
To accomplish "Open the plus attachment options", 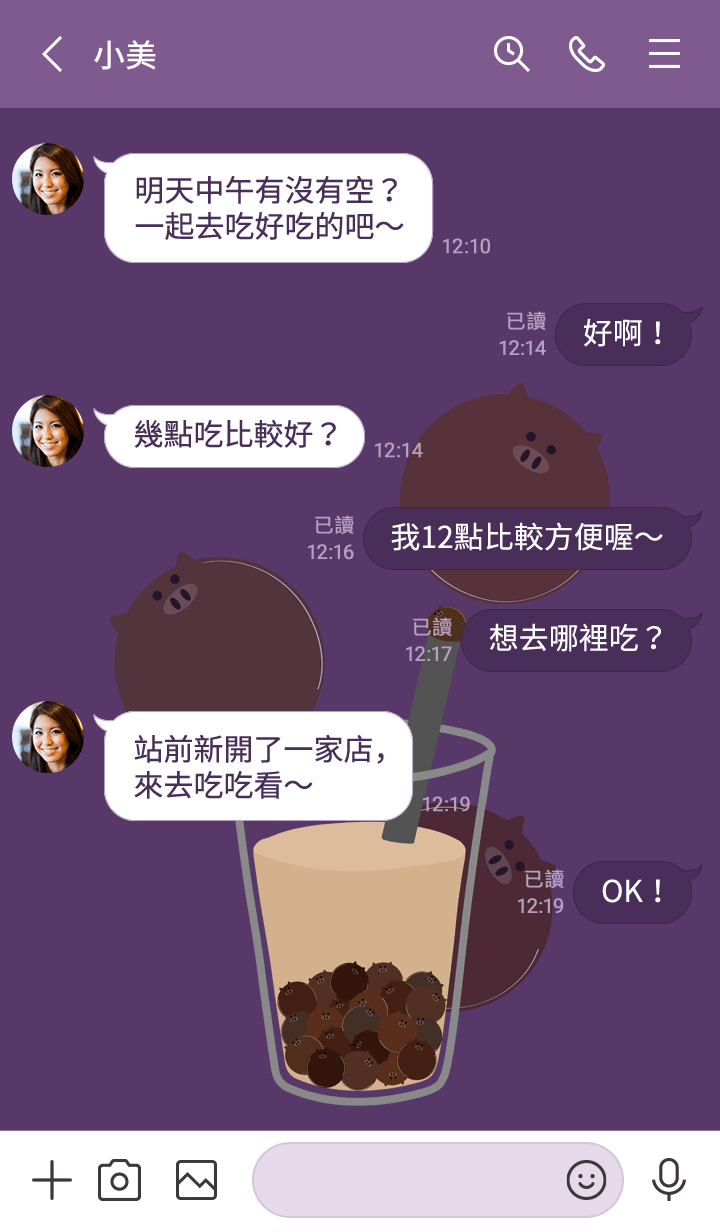I will (x=52, y=1181).
